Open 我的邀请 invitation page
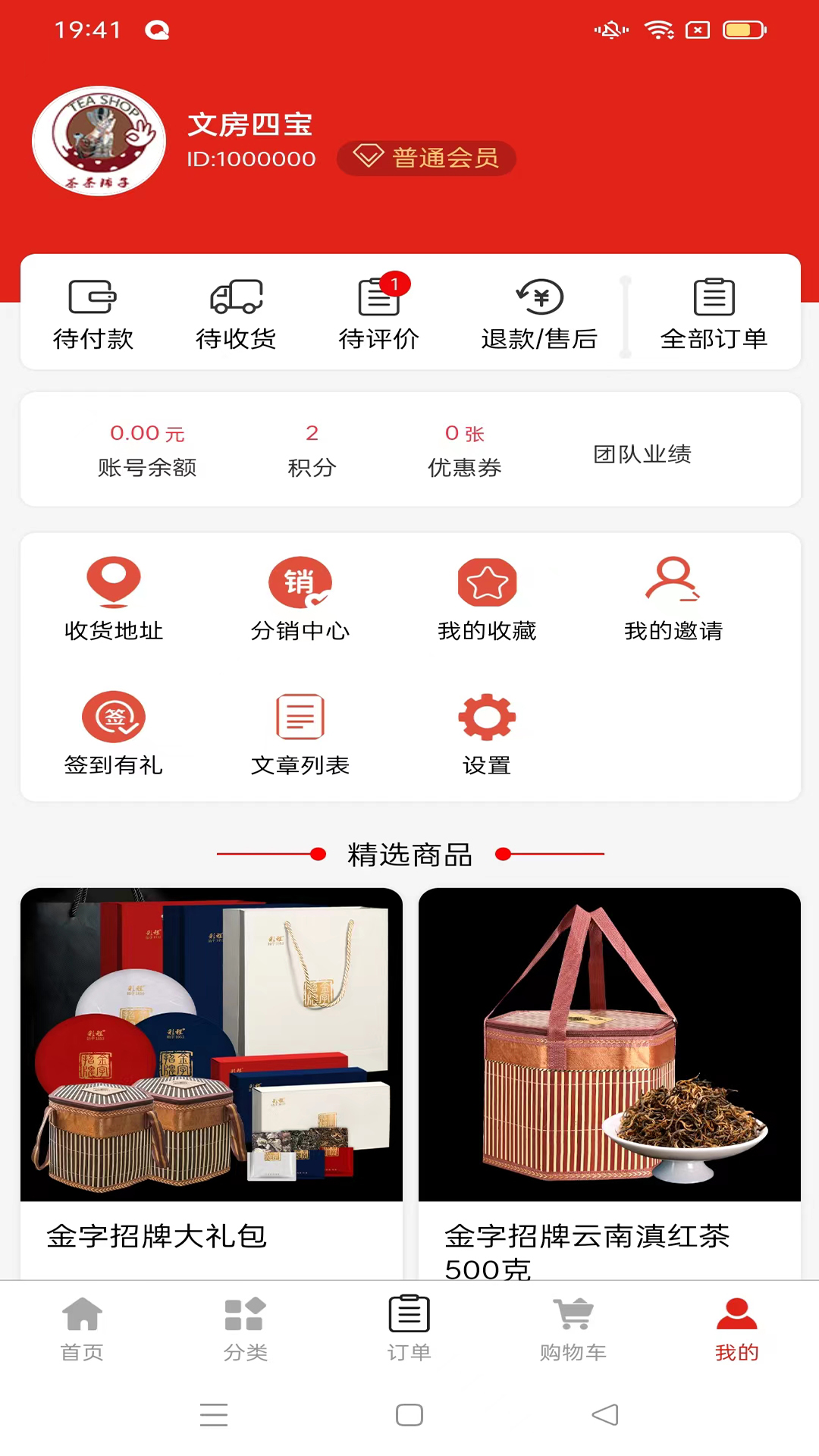 (673, 599)
